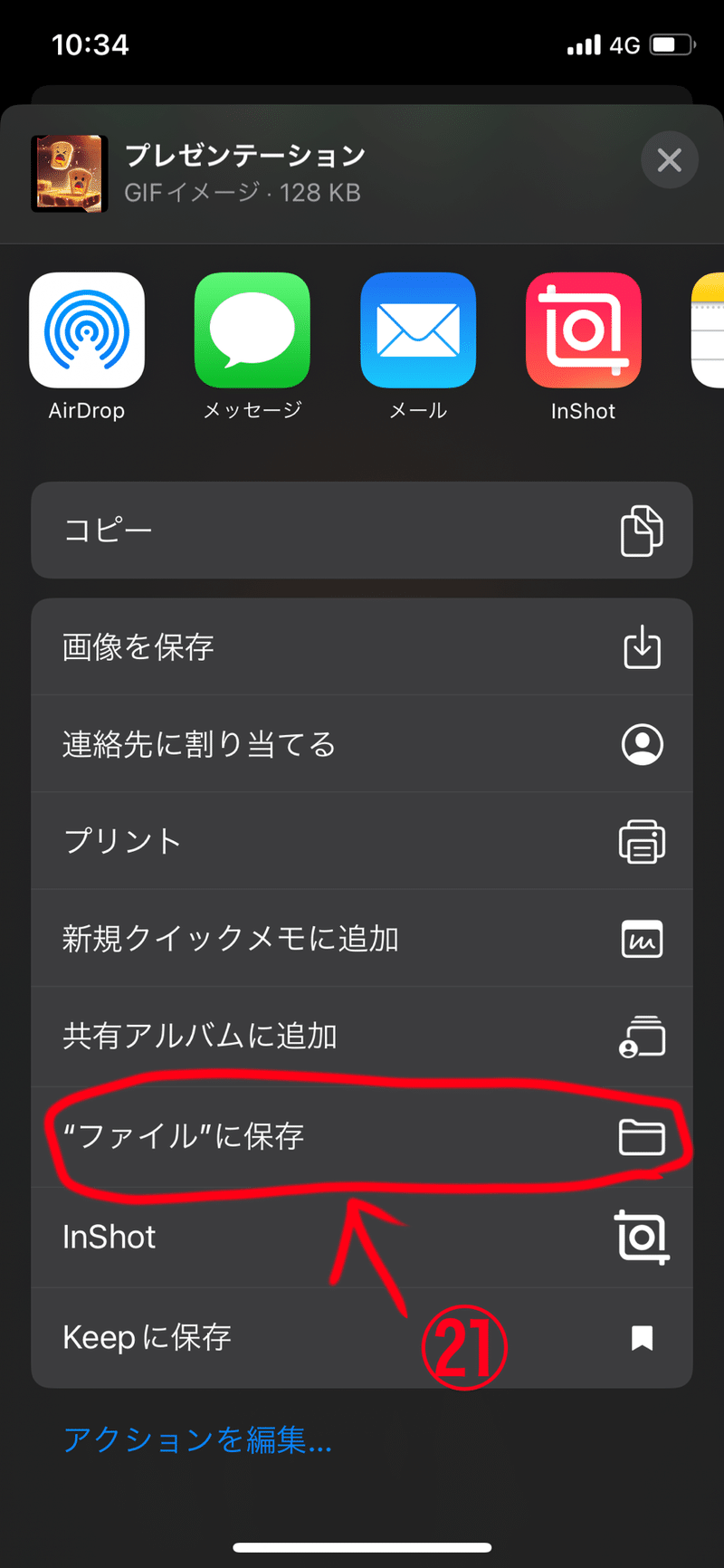Image resolution: width=724 pixels, height=1568 pixels.
Task: Share via AirDrop
Action: (x=87, y=330)
